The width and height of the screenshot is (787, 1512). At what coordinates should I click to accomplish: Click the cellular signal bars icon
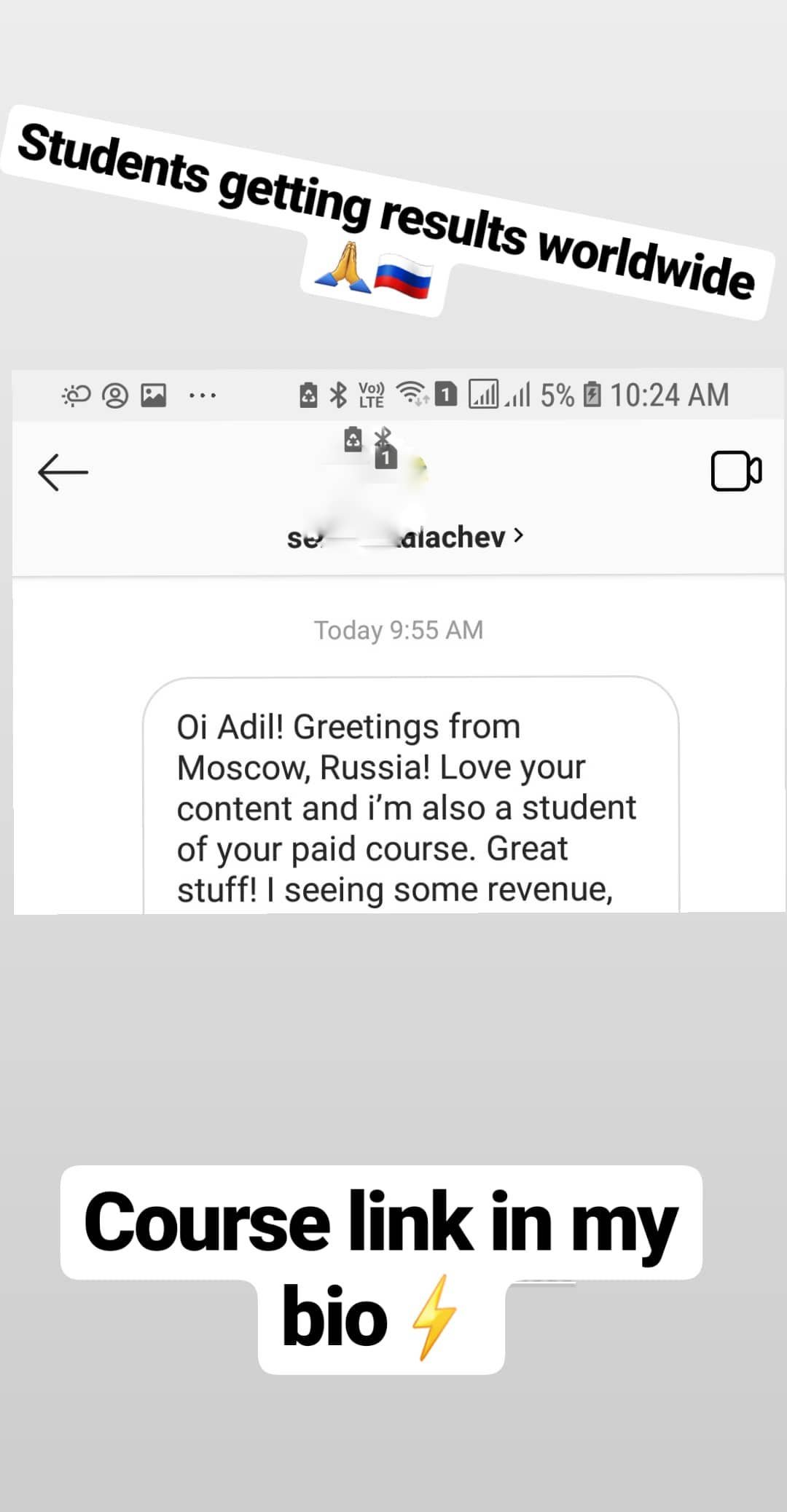pyautogui.click(x=483, y=395)
